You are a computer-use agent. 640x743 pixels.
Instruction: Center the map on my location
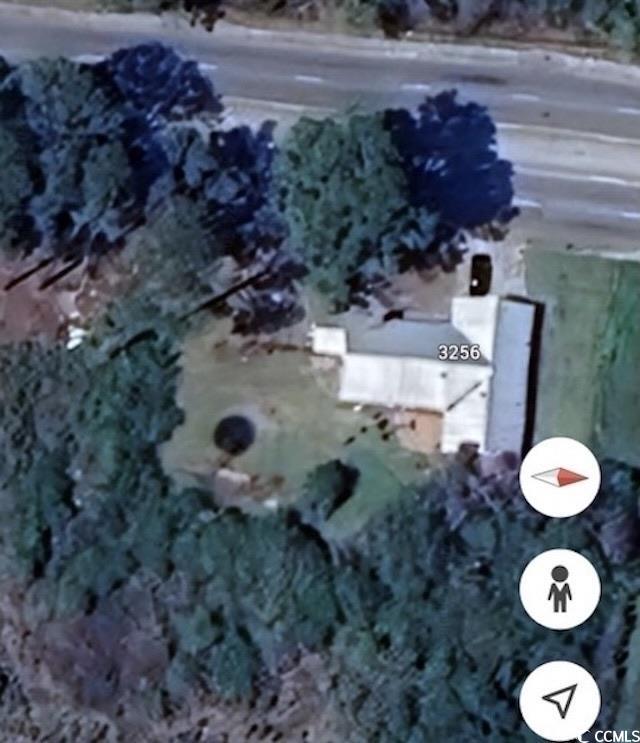click(560, 700)
